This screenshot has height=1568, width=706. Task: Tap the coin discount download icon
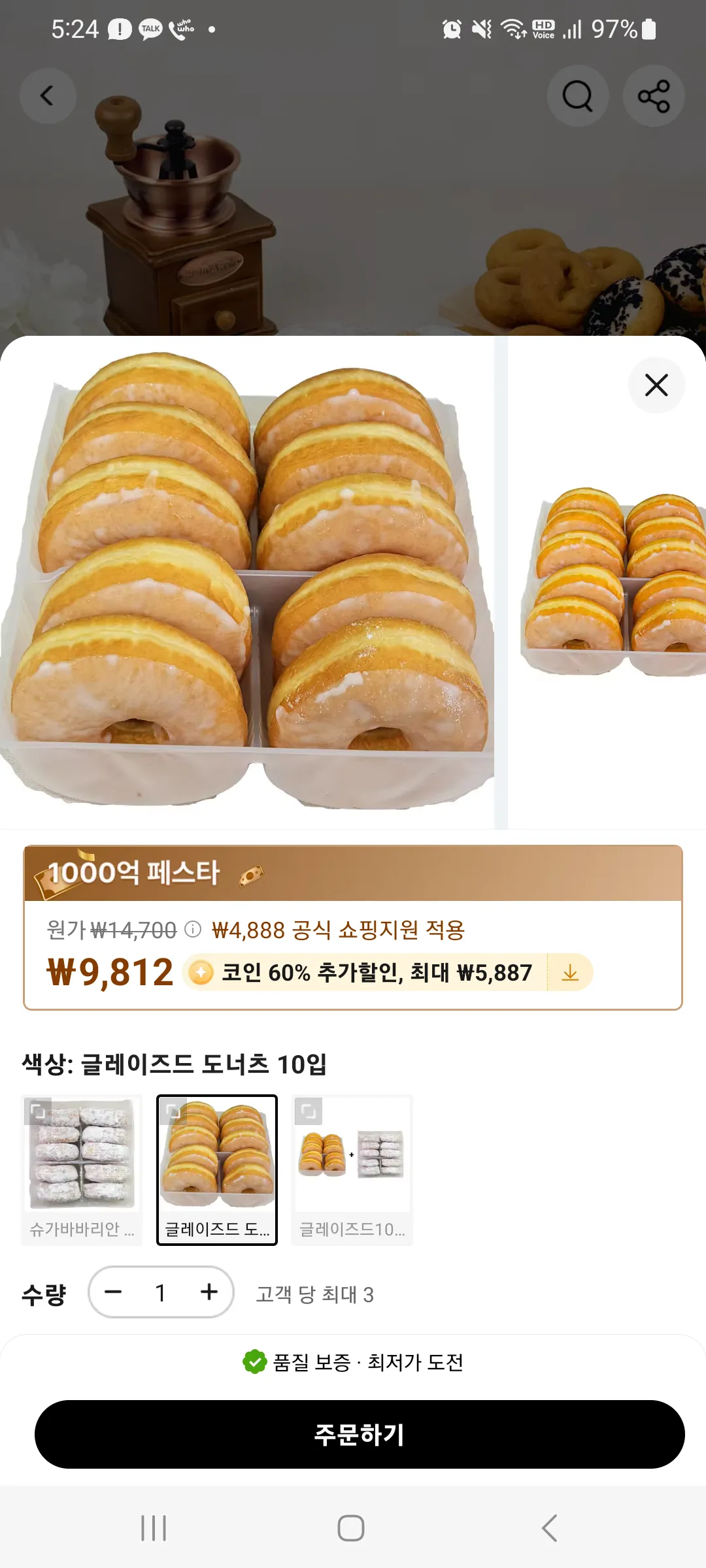[571, 973]
